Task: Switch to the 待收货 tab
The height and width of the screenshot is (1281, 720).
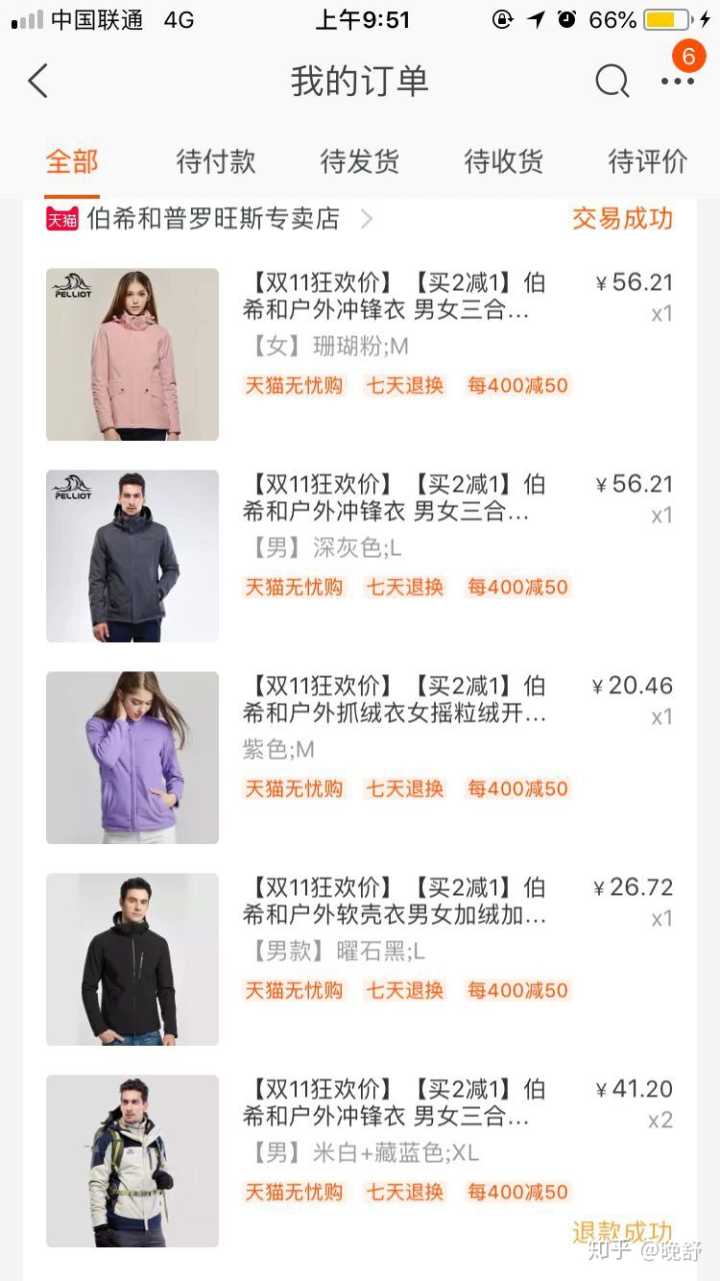Action: pos(504,161)
